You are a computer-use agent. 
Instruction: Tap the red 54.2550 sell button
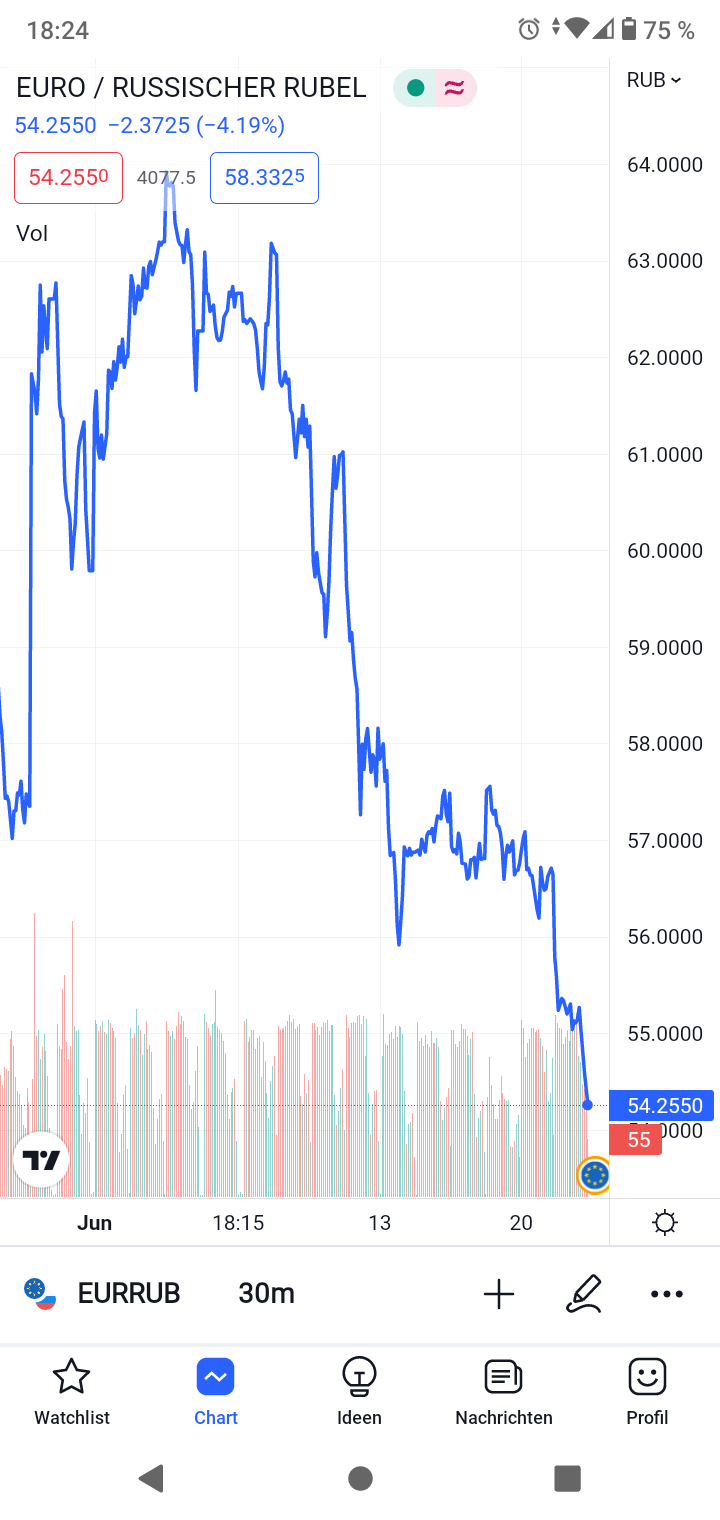click(x=67, y=177)
